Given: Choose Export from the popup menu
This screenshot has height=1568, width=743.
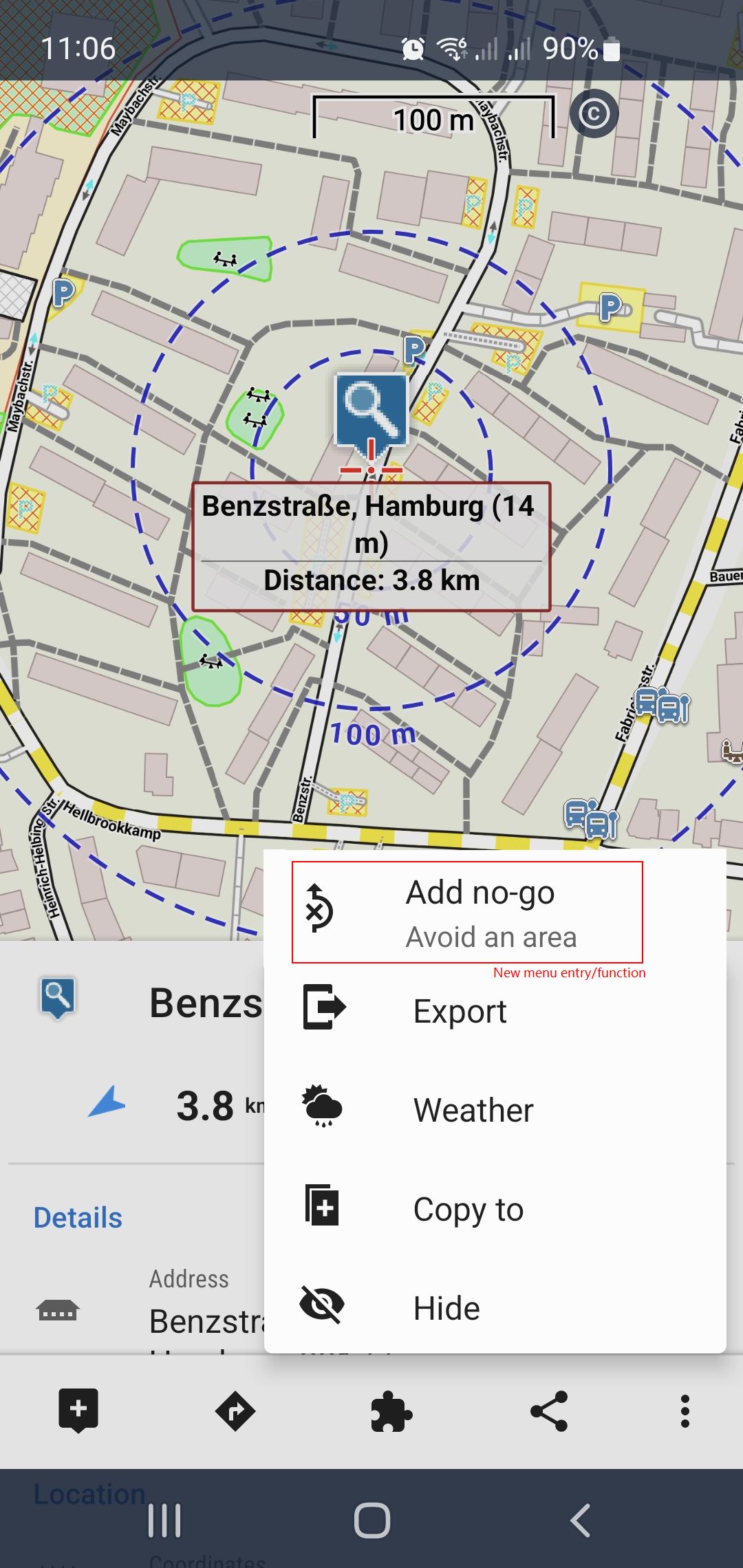Looking at the screenshot, I should (x=460, y=1011).
